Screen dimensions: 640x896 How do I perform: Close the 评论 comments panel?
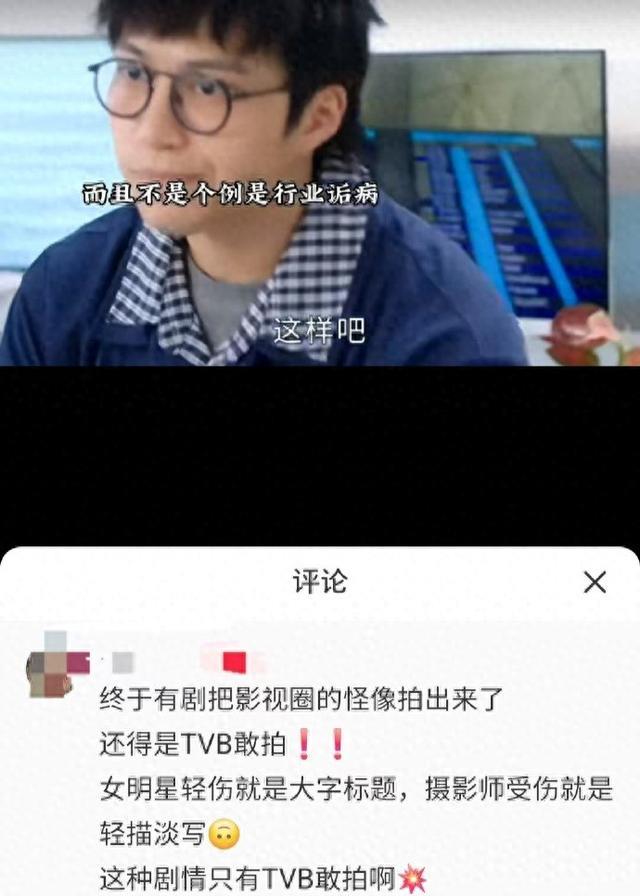pos(595,582)
